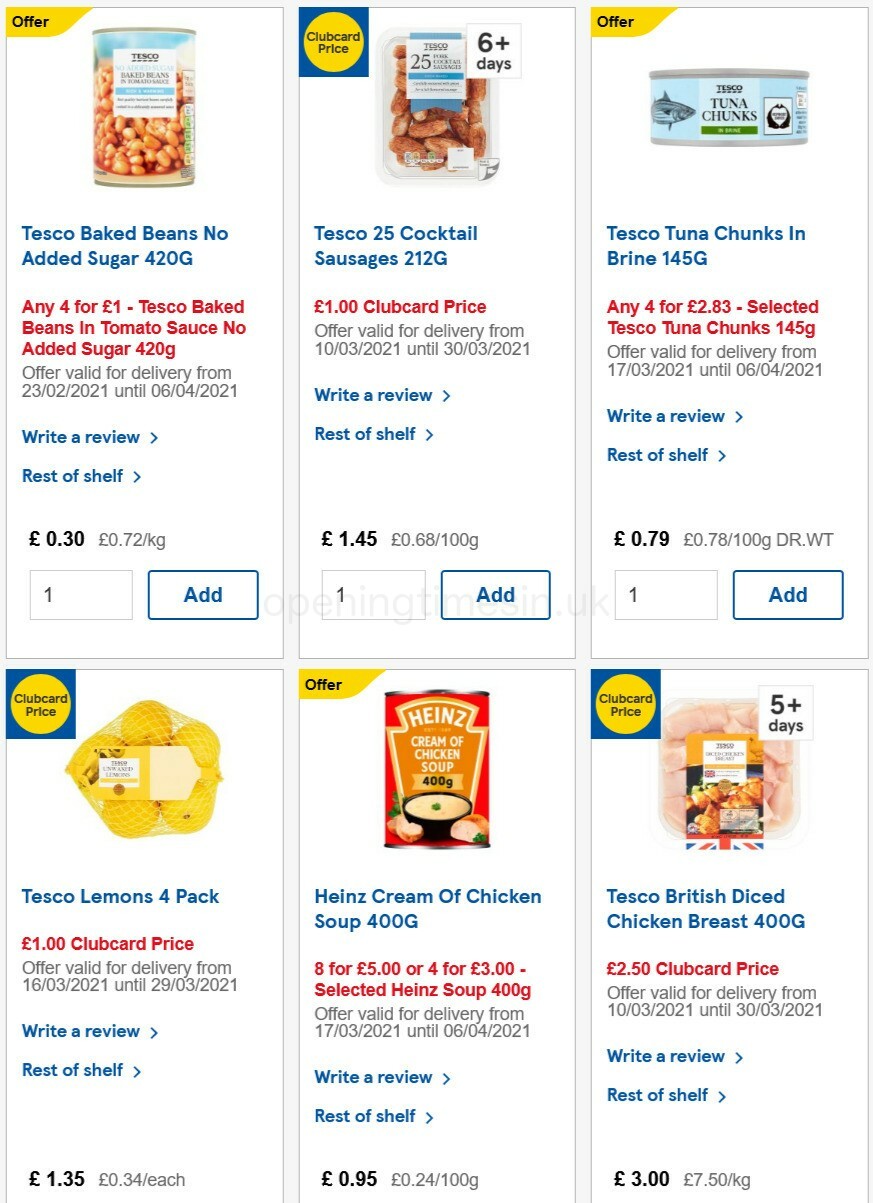Write a review for Tesco Lemons
The image size is (873, 1203).
coord(82,1031)
